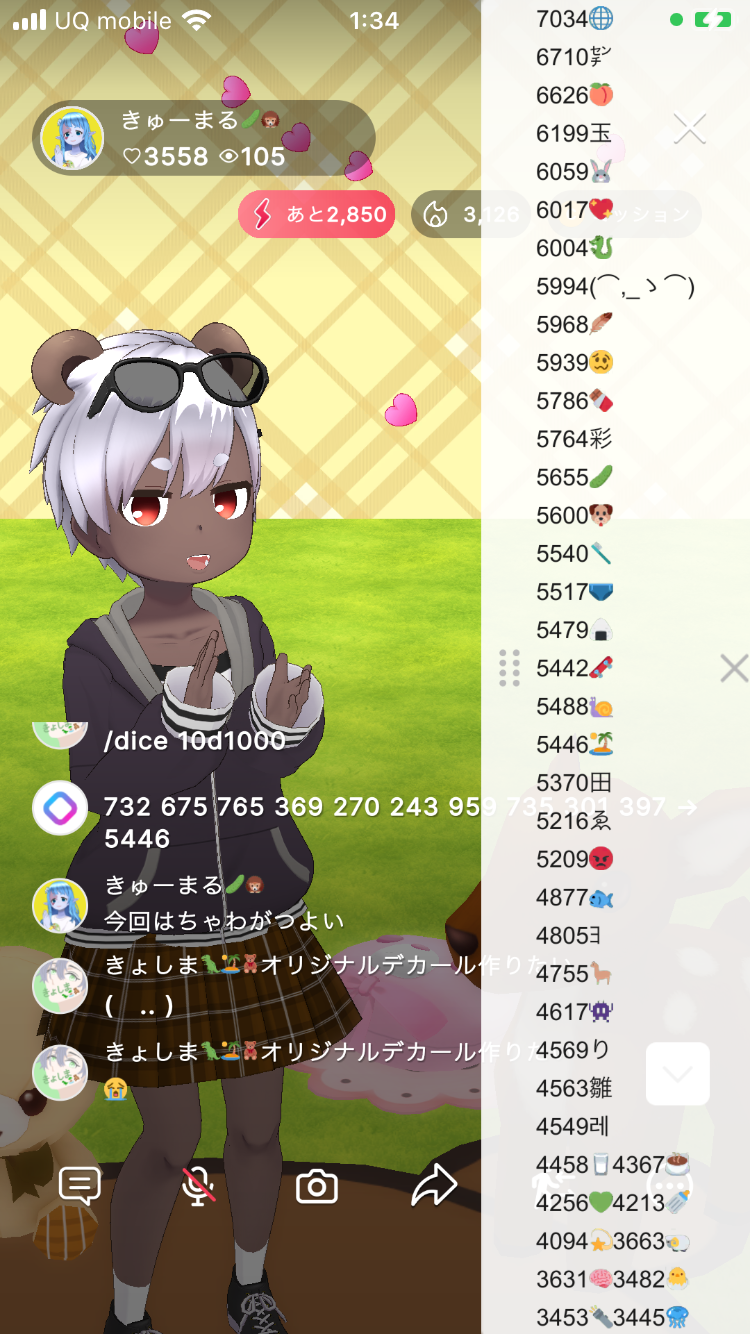This screenshot has width=750, height=1334.
Task: Open きゅーまる's comment 今回はちゃわがつよい
Action: [224, 920]
